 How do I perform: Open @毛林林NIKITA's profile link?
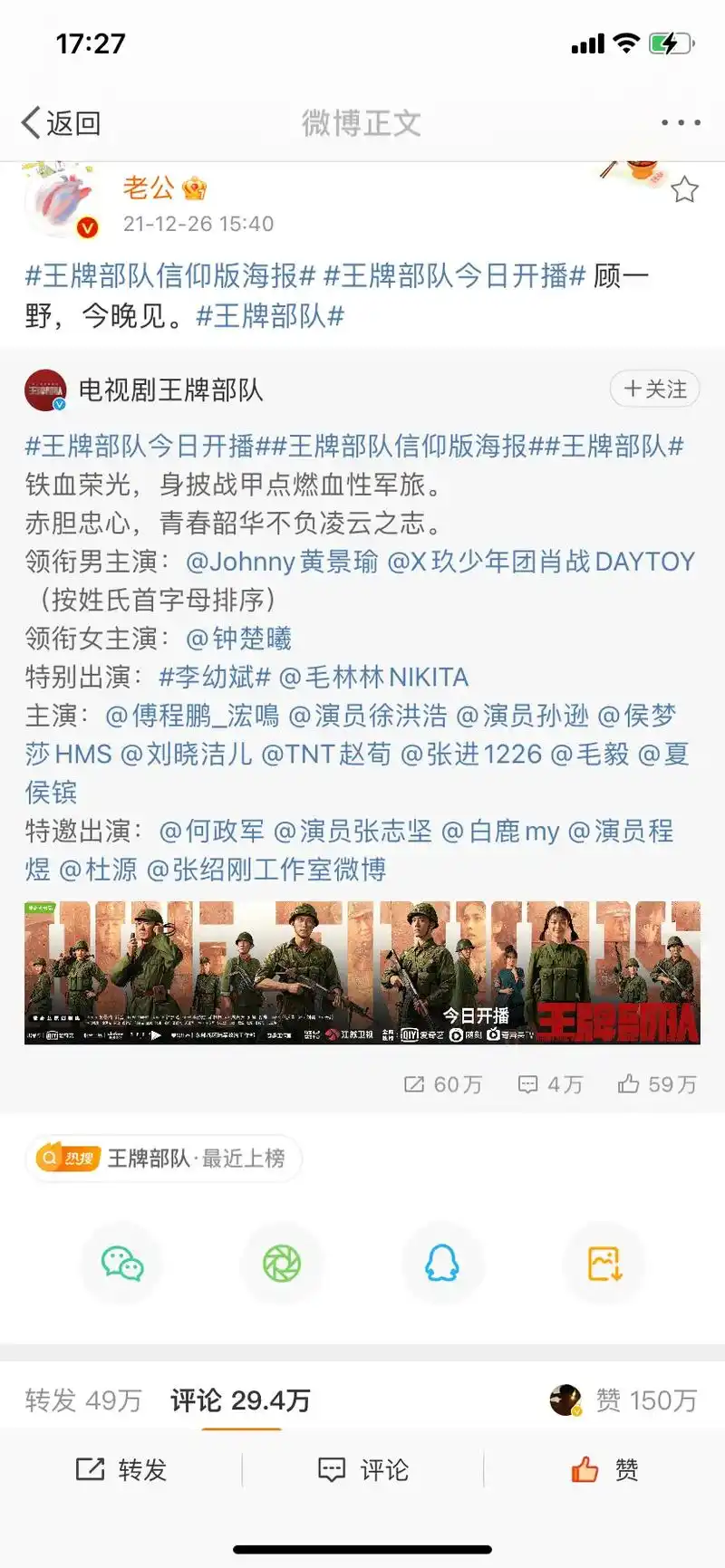[x=373, y=678]
